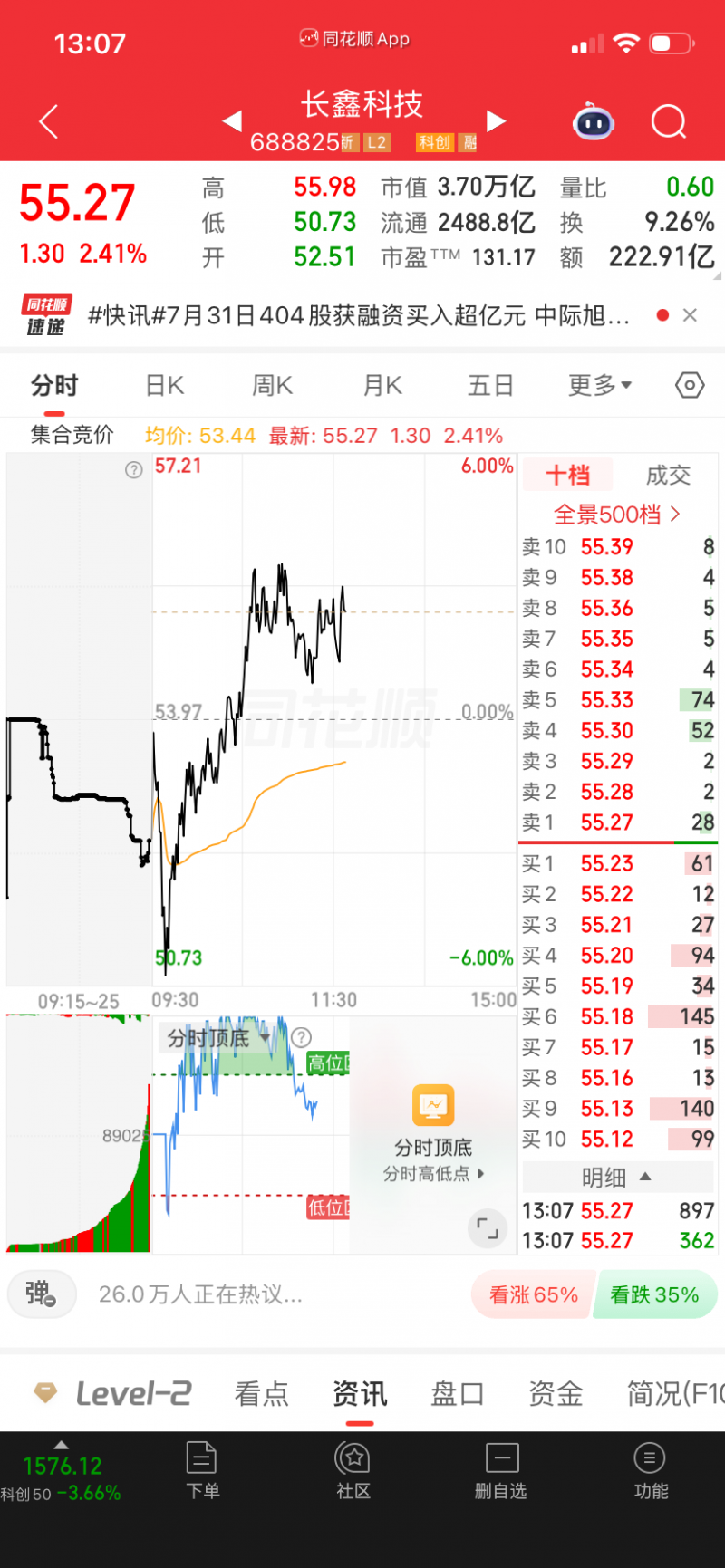This screenshot has width=725, height=1568.
Task: Jump to previous stock with left triangle
Action: click(233, 120)
